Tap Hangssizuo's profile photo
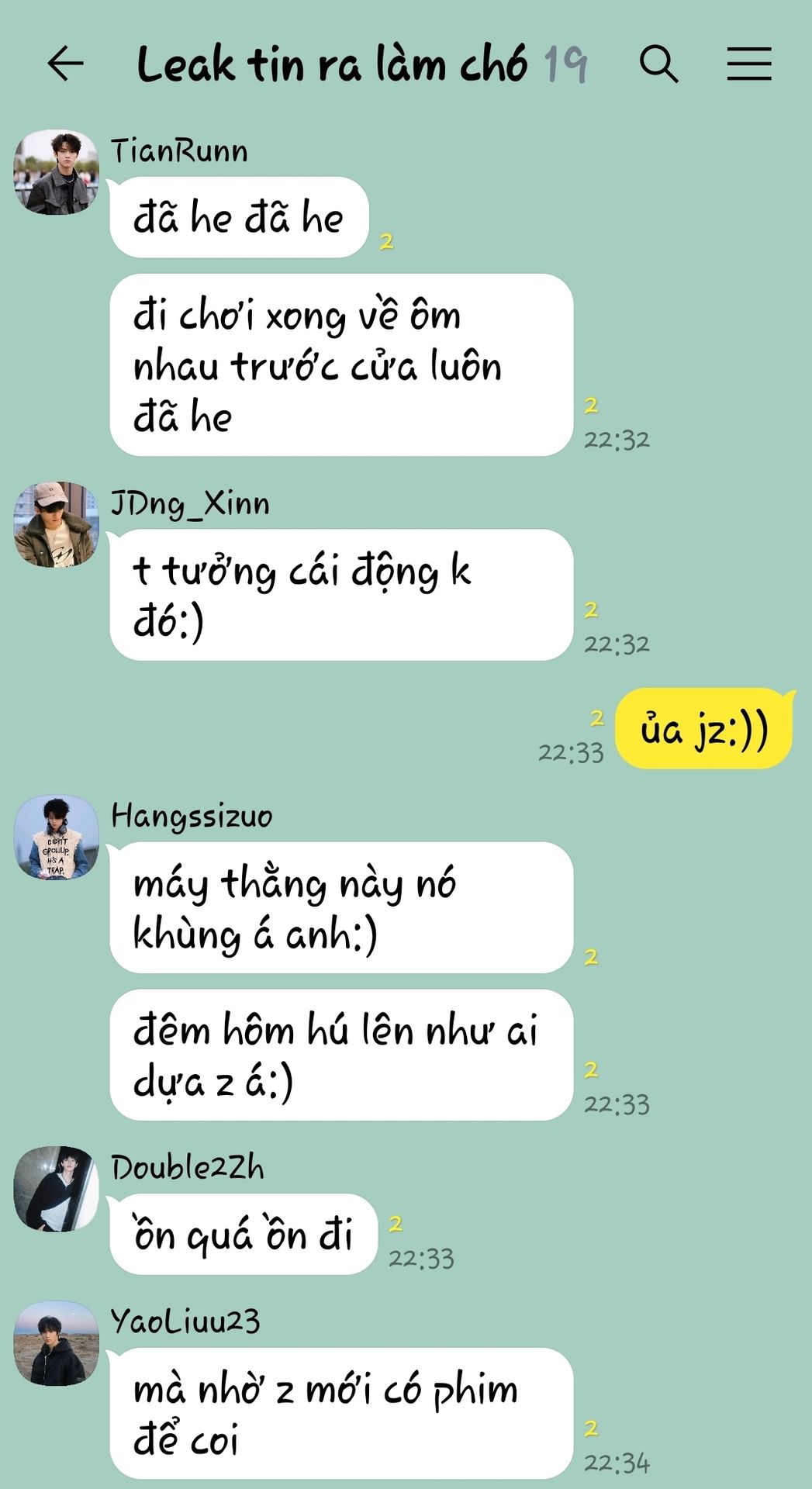Viewport: 812px width, 1489px height. (x=57, y=837)
